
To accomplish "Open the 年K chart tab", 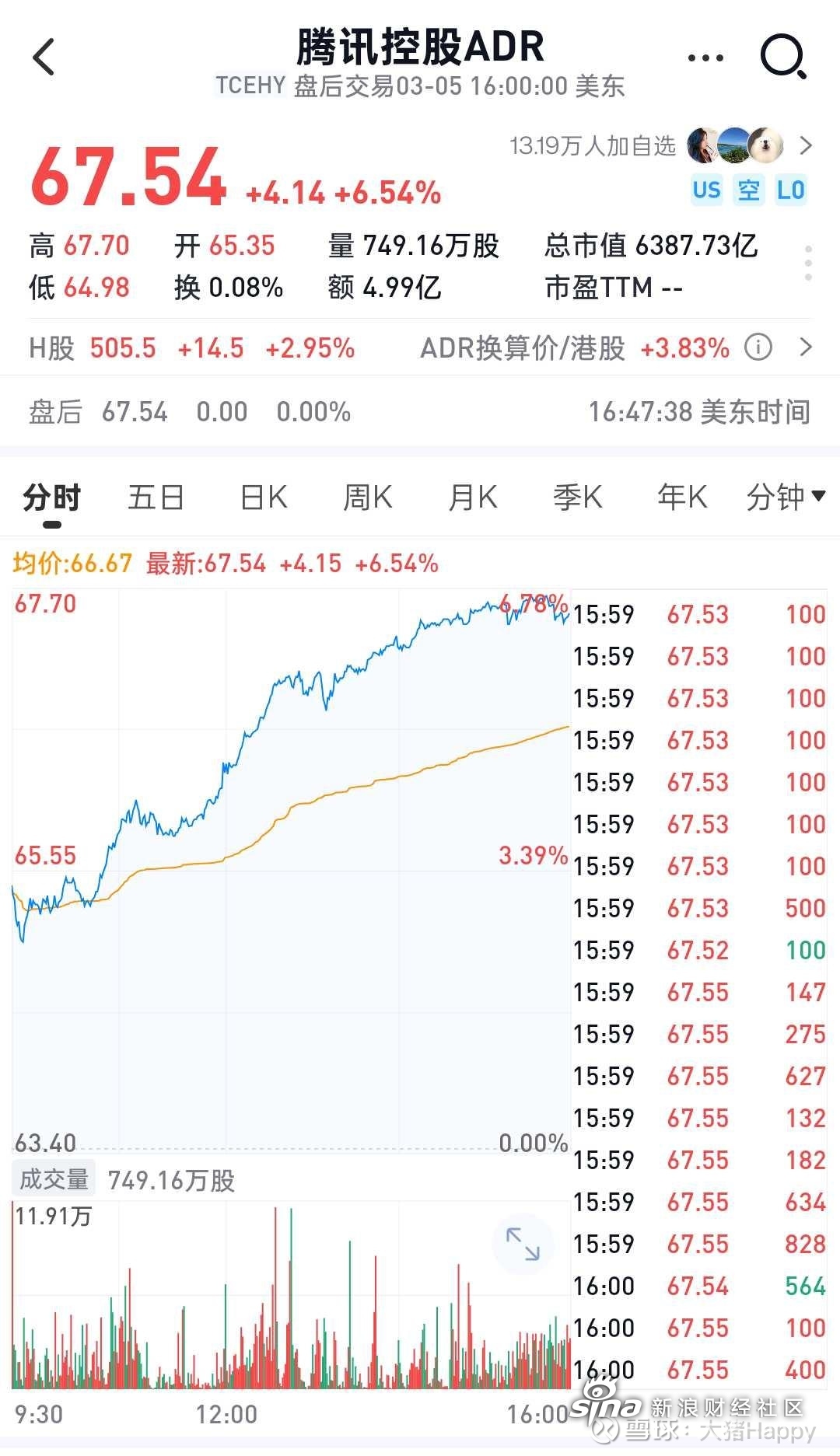I will pos(681,497).
